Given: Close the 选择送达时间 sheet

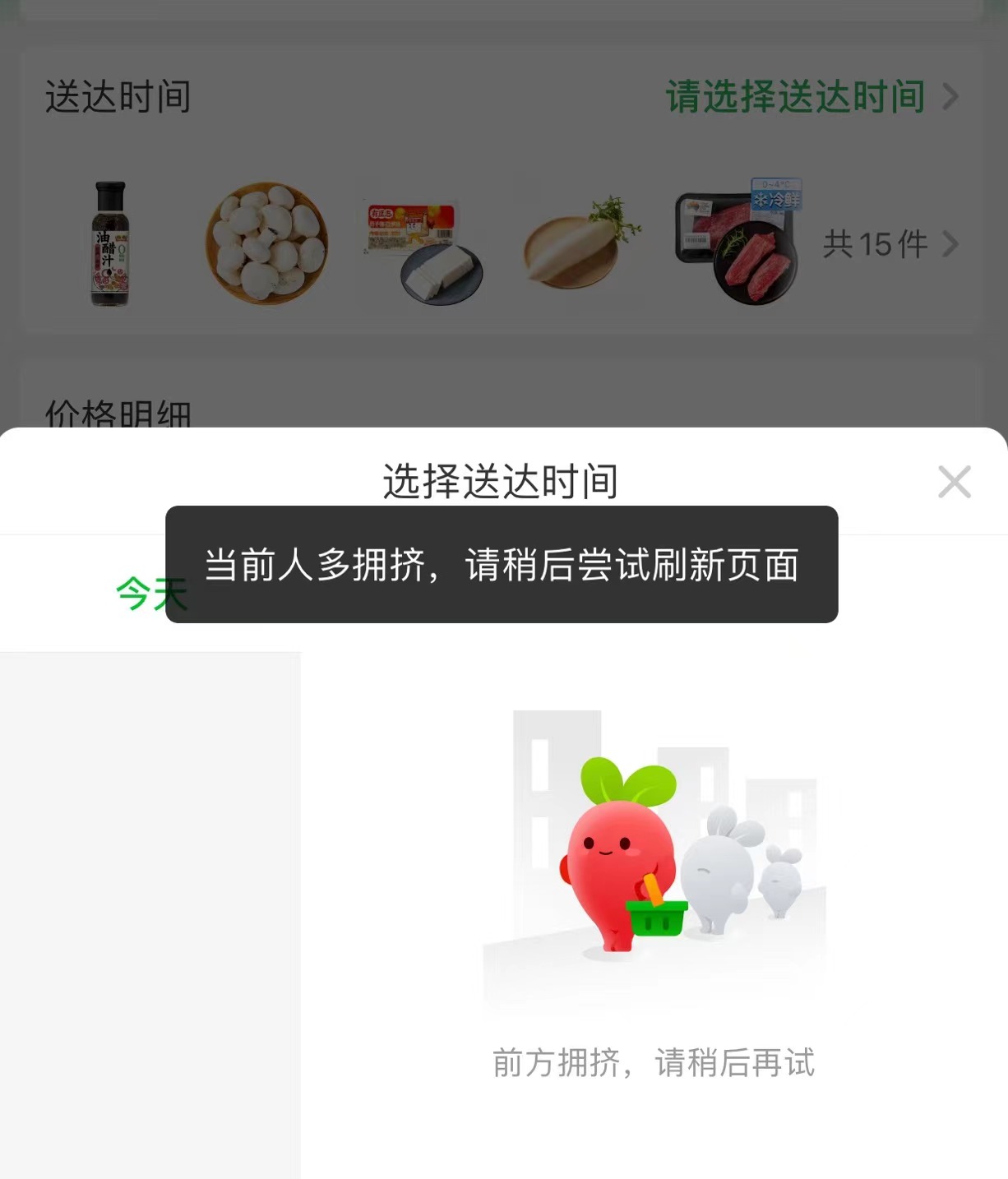Looking at the screenshot, I should [x=954, y=482].
